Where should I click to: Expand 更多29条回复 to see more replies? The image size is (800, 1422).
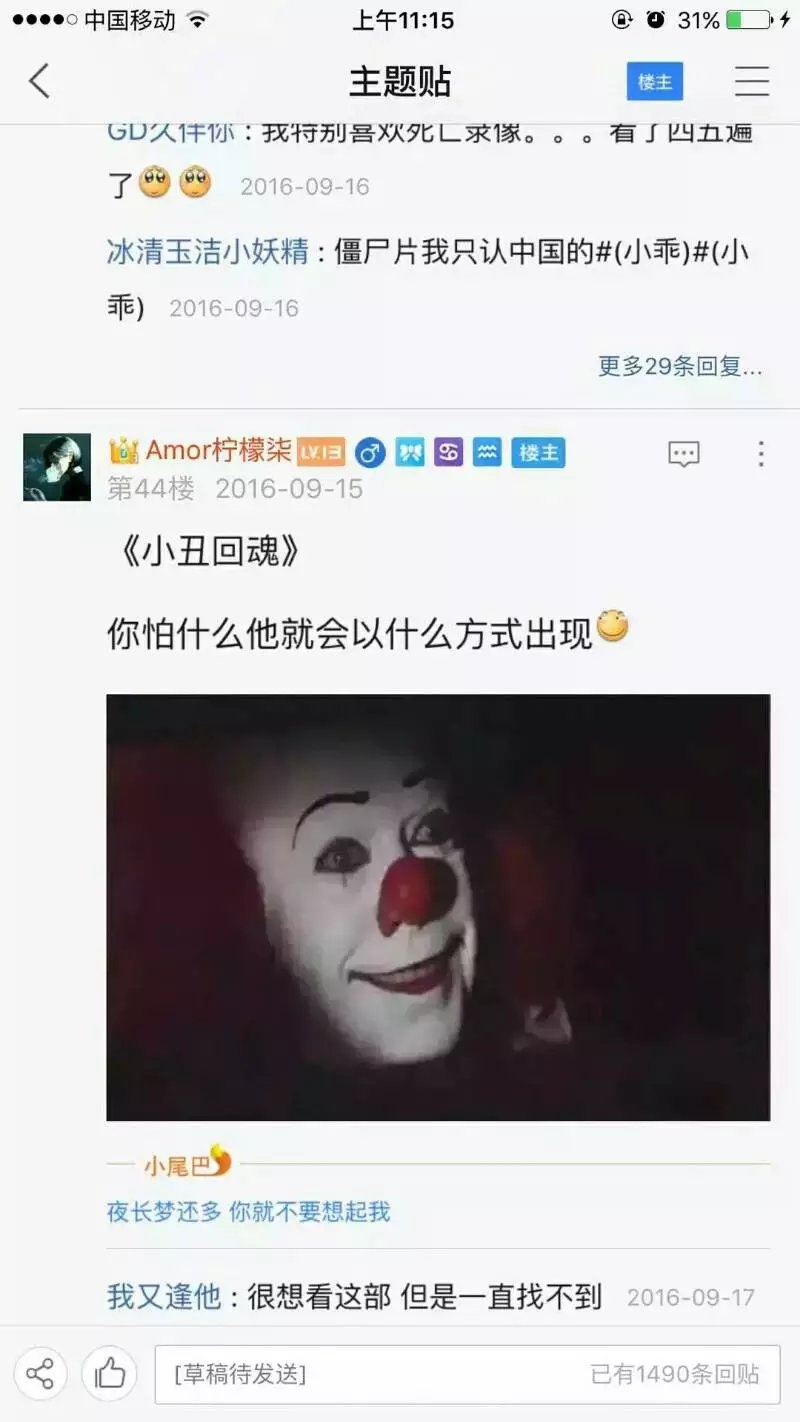pyautogui.click(x=680, y=366)
